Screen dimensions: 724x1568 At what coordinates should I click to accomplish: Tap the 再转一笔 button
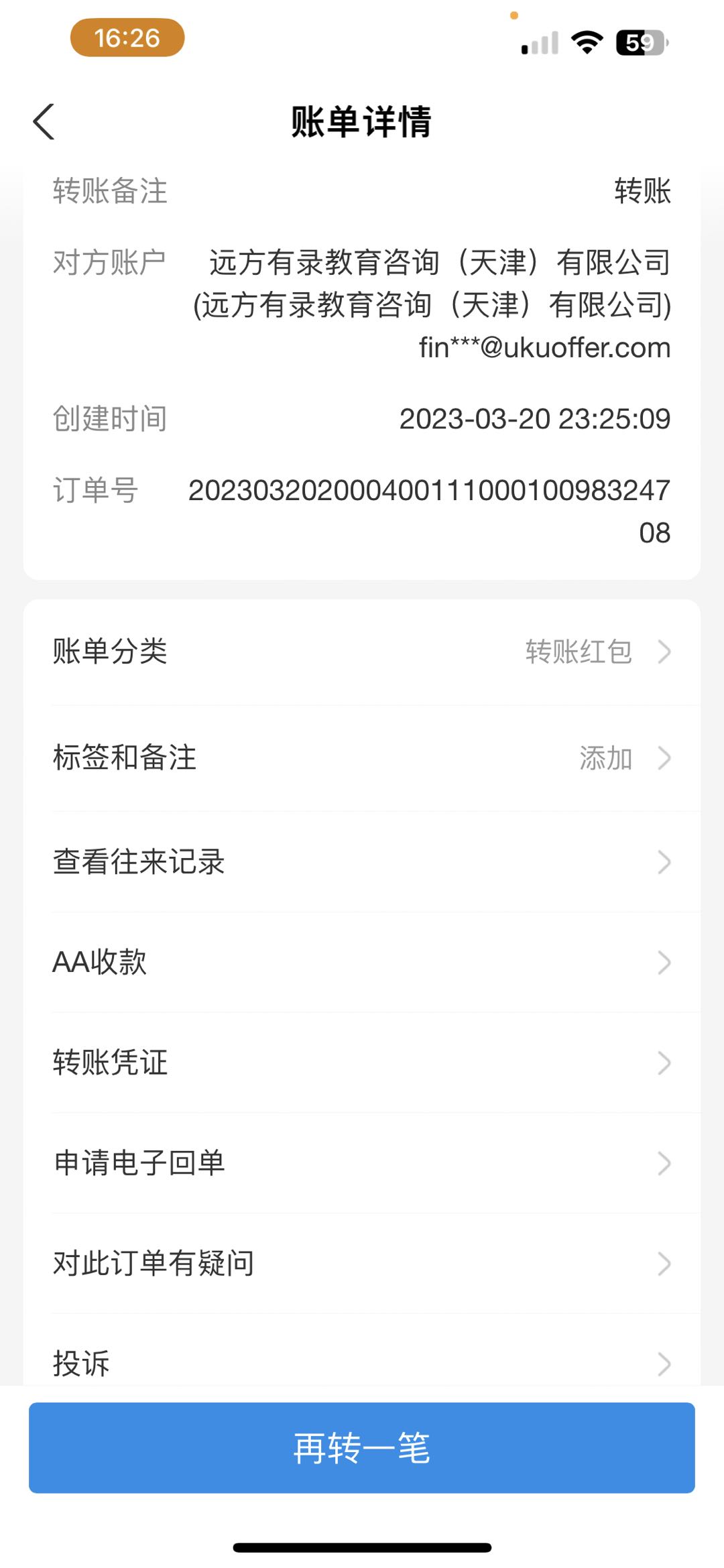[x=362, y=1448]
